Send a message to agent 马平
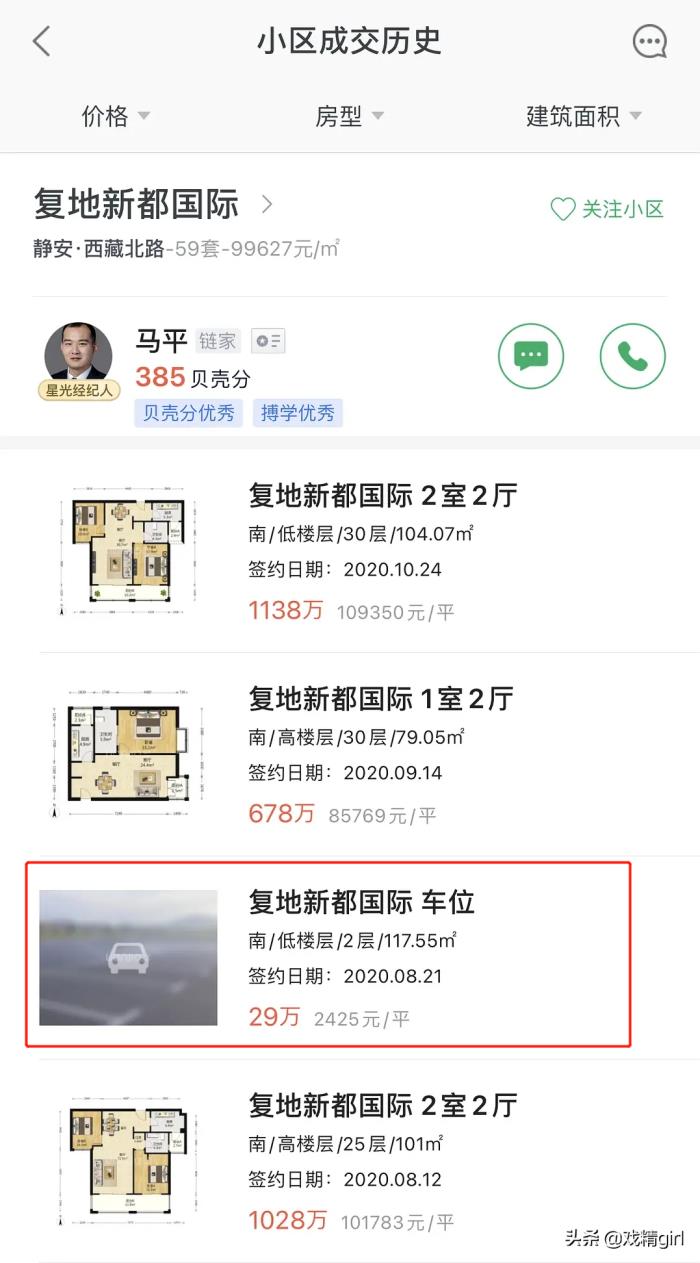The image size is (700, 1263). 531,356
